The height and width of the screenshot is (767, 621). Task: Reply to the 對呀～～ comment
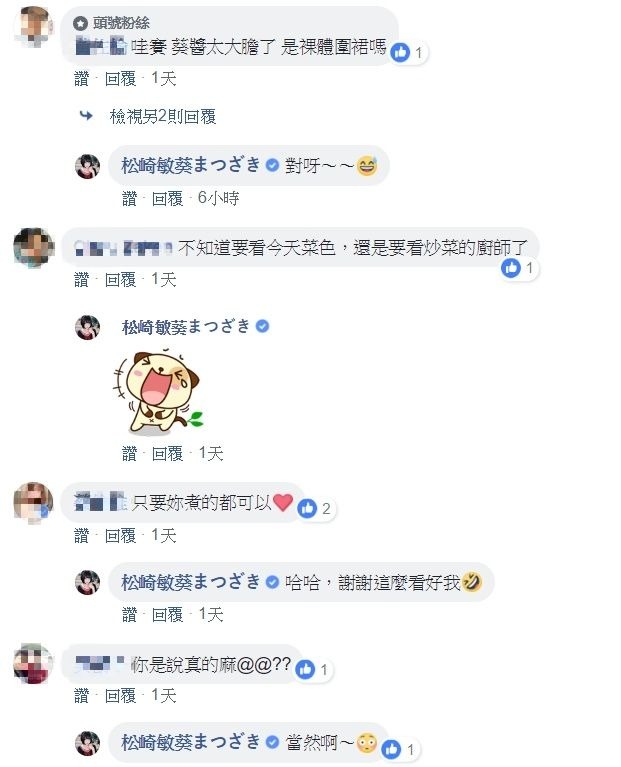168,198
